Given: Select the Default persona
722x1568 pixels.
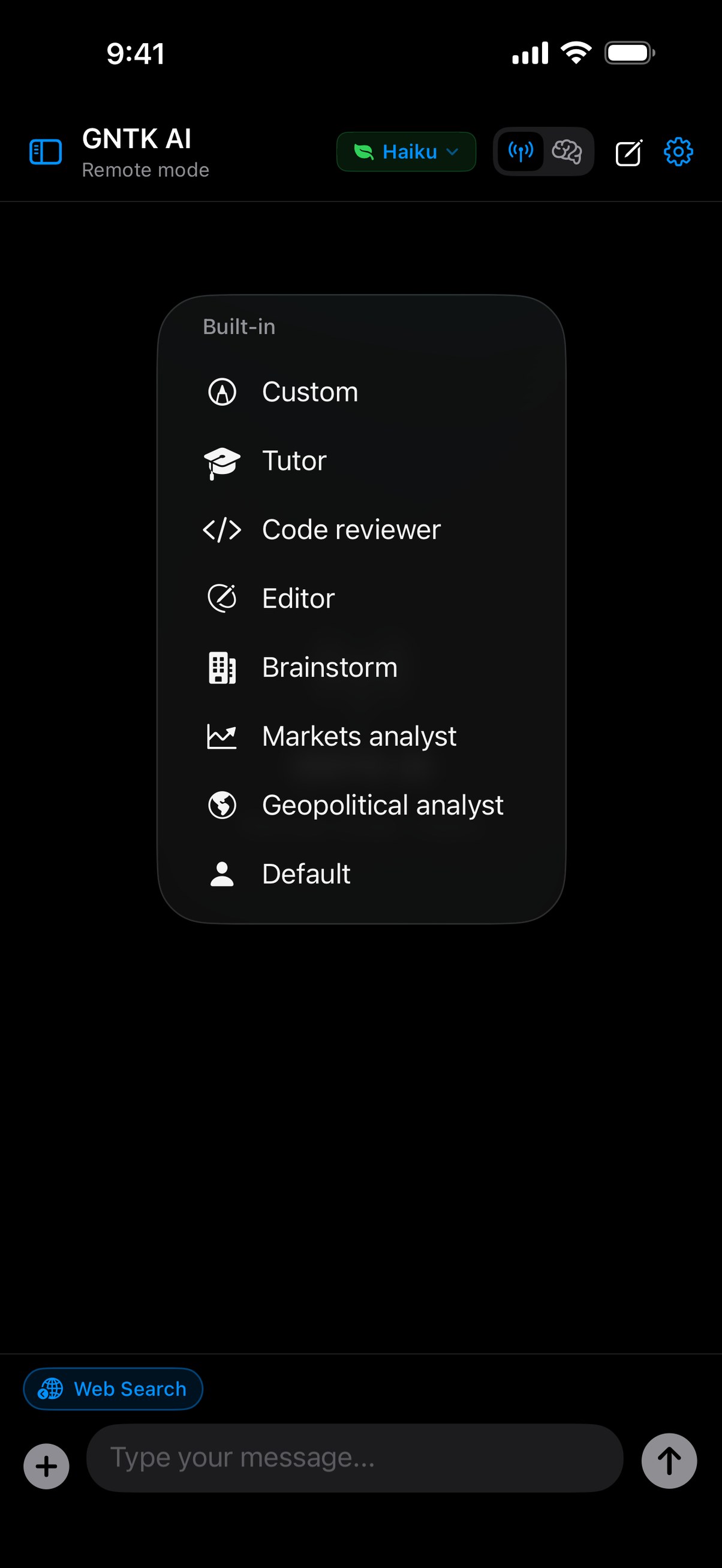Looking at the screenshot, I should (x=362, y=873).
